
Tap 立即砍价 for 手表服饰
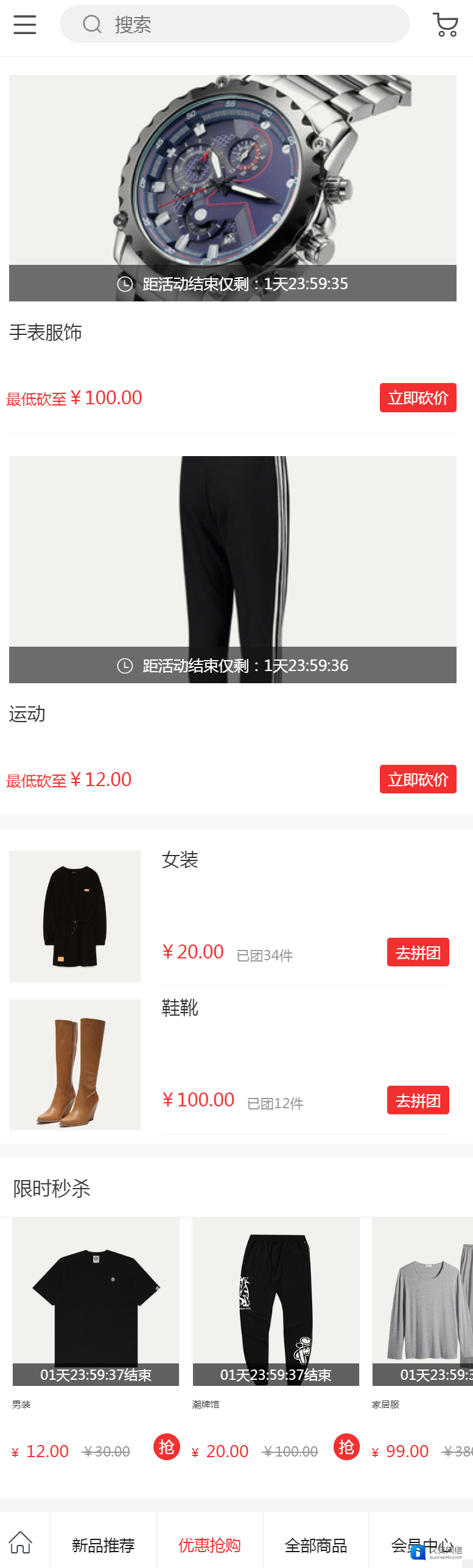[418, 398]
